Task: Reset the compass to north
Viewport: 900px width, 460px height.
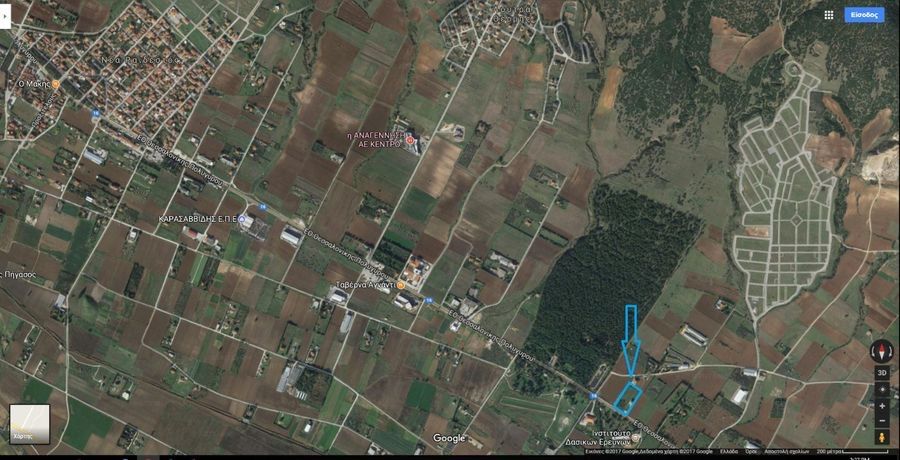Action: pos(881,351)
